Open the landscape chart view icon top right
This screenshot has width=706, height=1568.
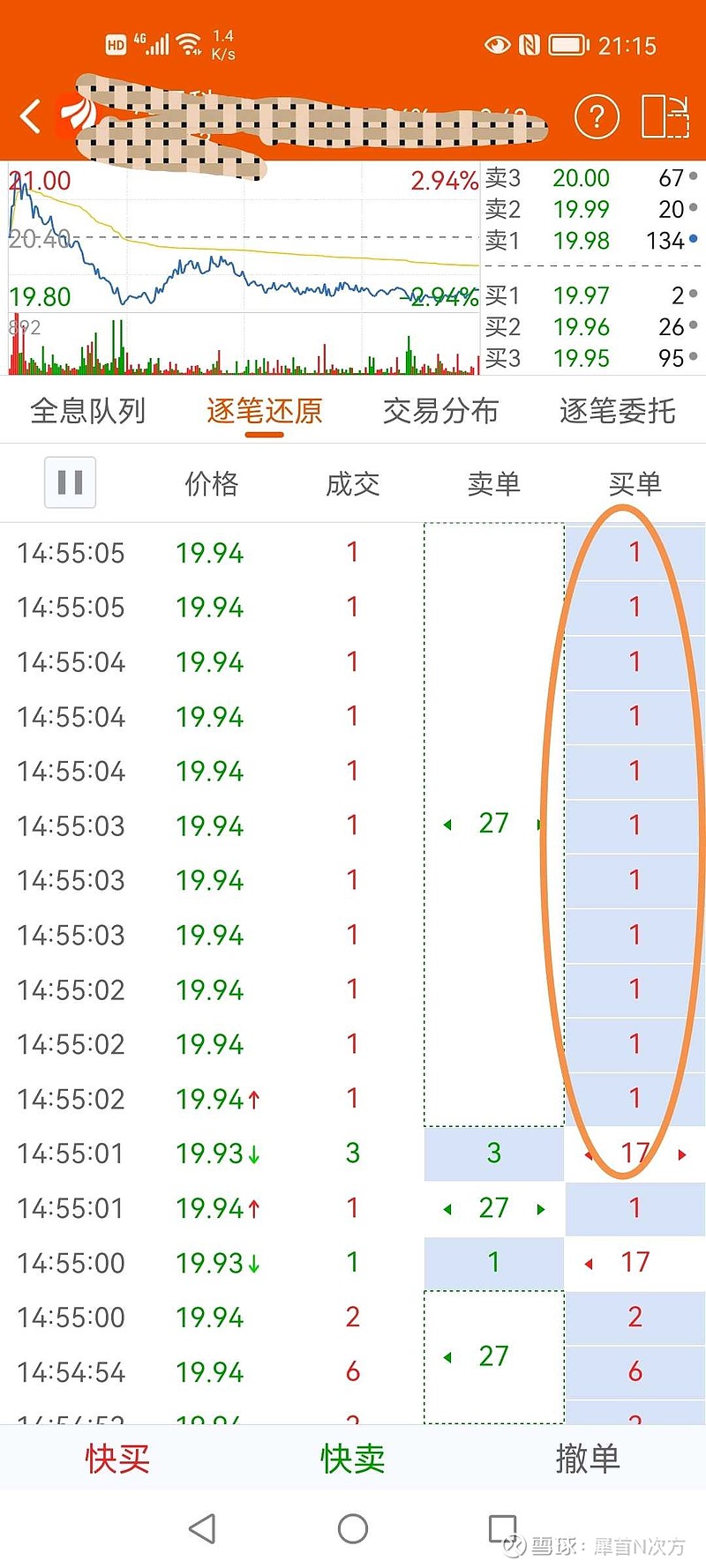point(666,116)
